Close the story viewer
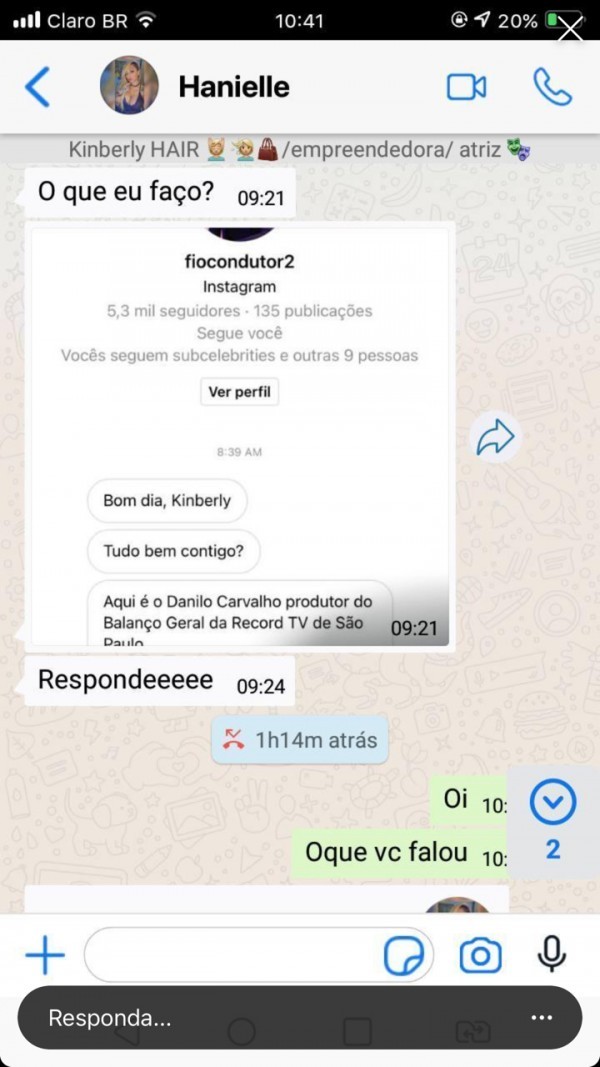The width and height of the screenshot is (600, 1067). tap(570, 29)
